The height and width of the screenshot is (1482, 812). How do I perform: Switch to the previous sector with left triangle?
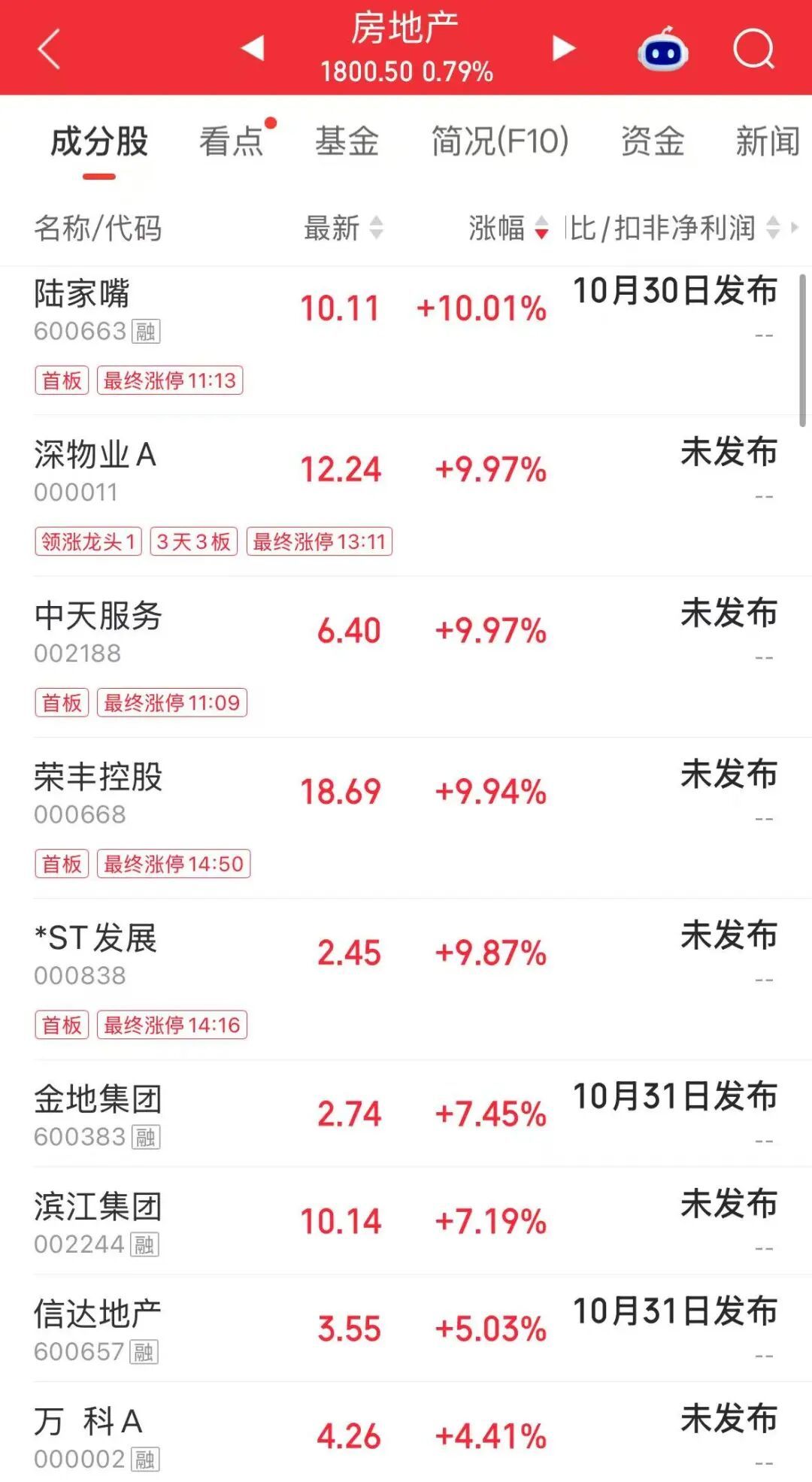pos(253,48)
